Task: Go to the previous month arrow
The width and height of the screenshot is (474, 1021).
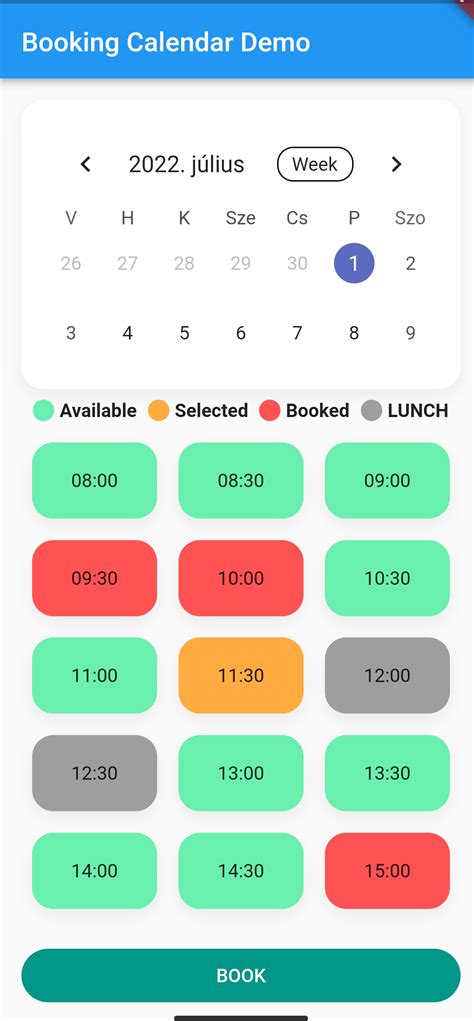Action: [x=85, y=164]
